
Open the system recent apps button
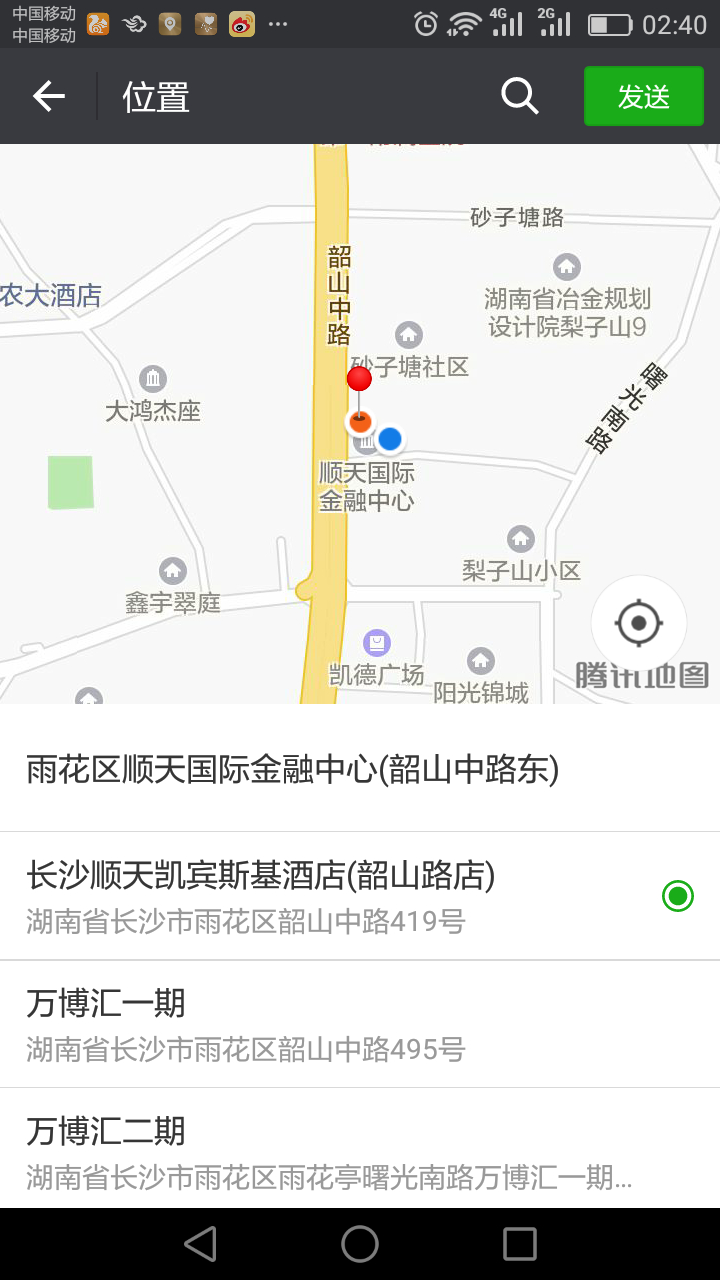coord(519,1244)
